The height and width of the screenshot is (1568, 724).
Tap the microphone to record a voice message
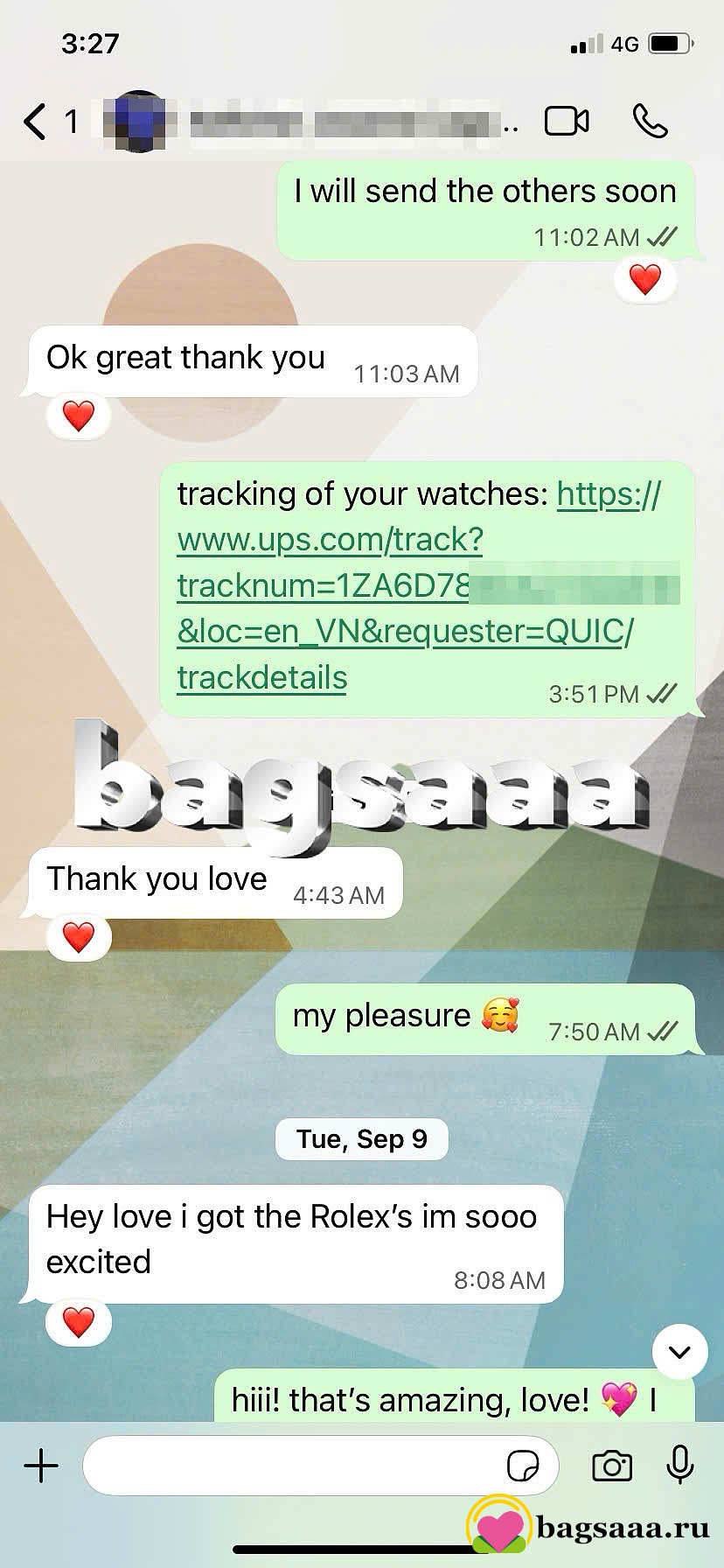[679, 1465]
